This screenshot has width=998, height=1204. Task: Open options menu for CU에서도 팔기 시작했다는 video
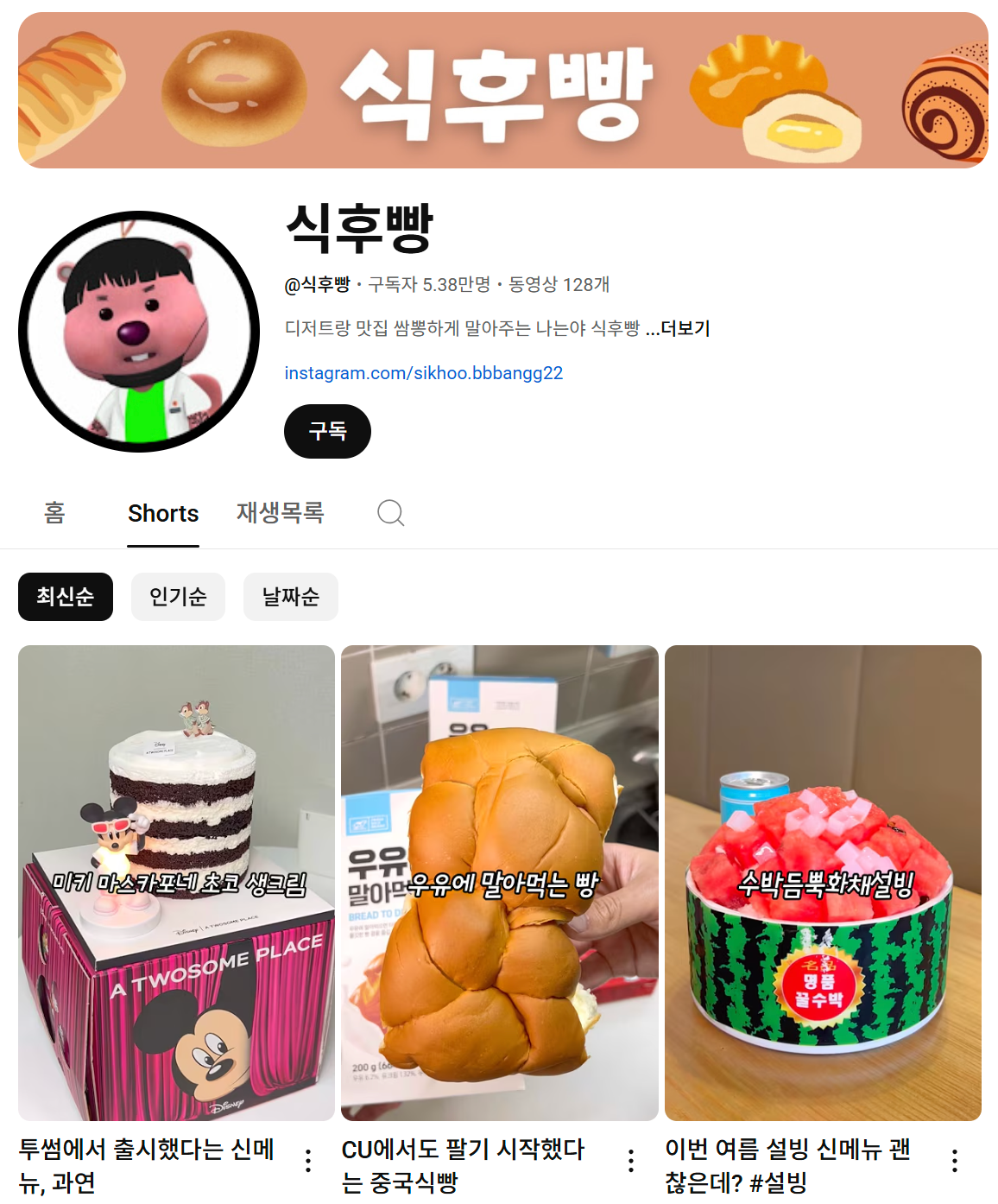(x=631, y=1161)
